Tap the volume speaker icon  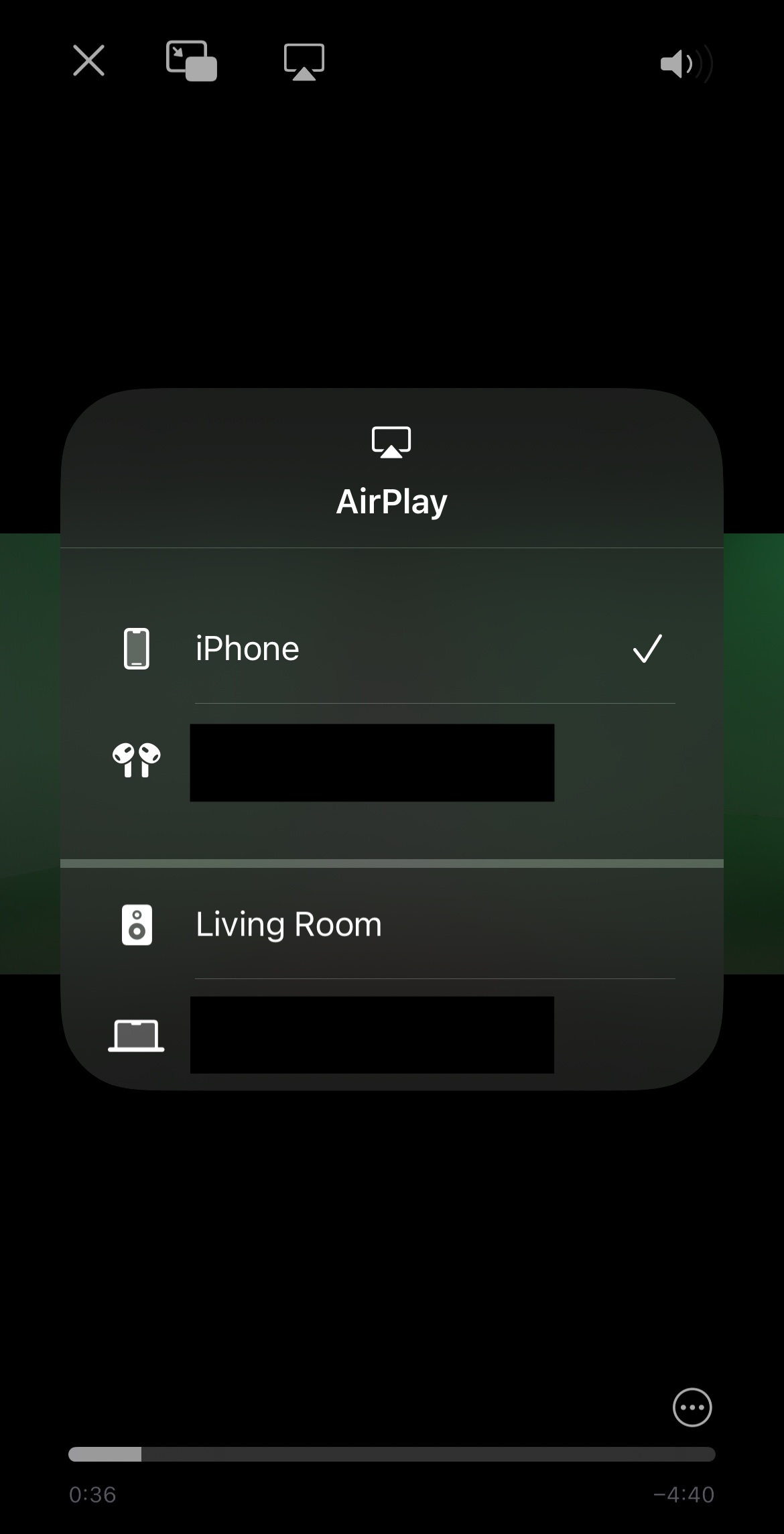point(685,64)
